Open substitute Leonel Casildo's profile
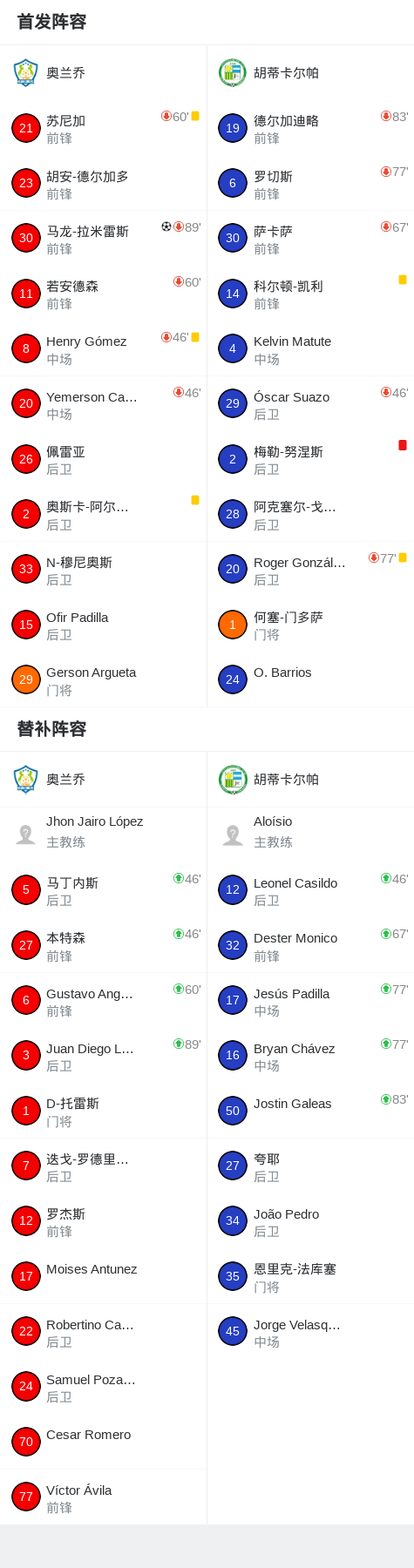The height and width of the screenshot is (1568, 414). [310, 890]
